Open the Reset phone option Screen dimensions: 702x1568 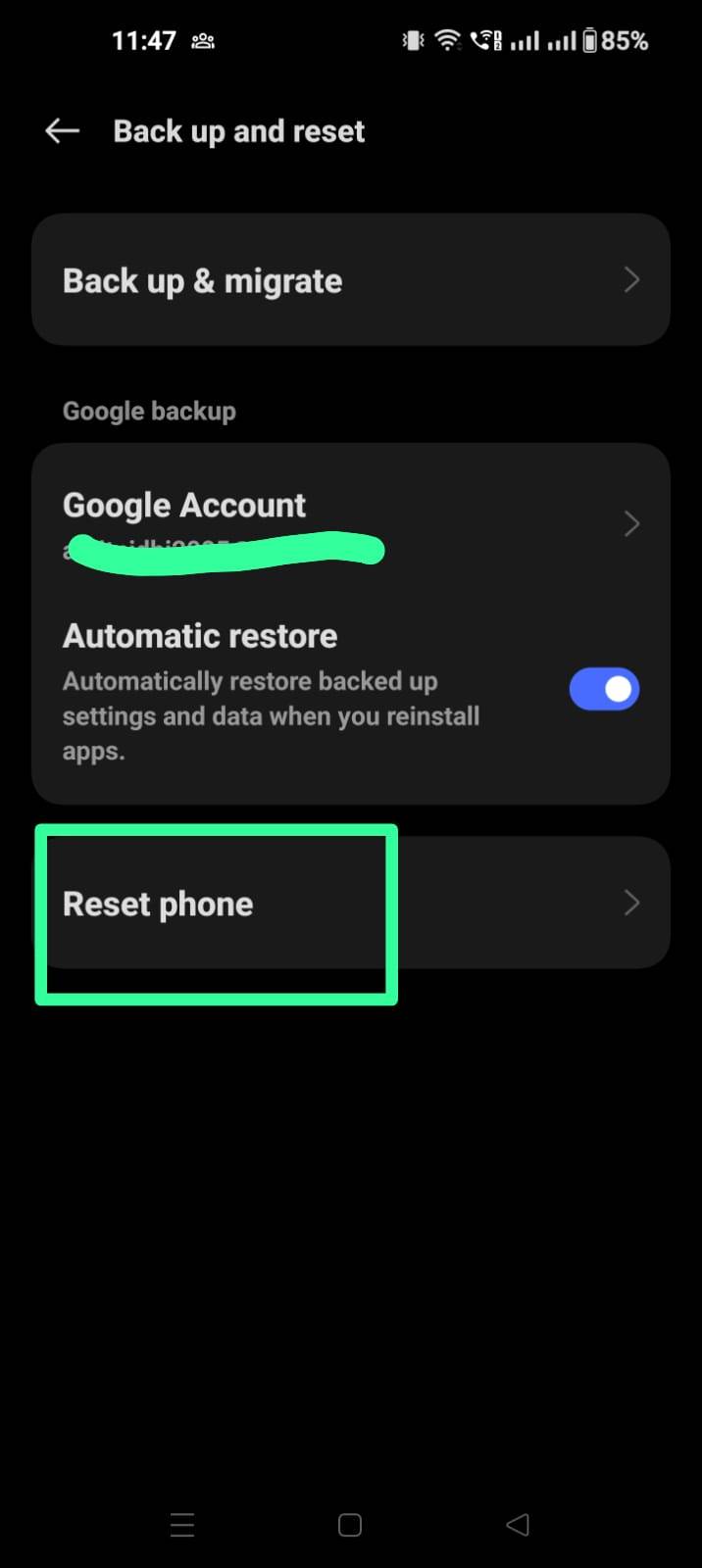350,903
